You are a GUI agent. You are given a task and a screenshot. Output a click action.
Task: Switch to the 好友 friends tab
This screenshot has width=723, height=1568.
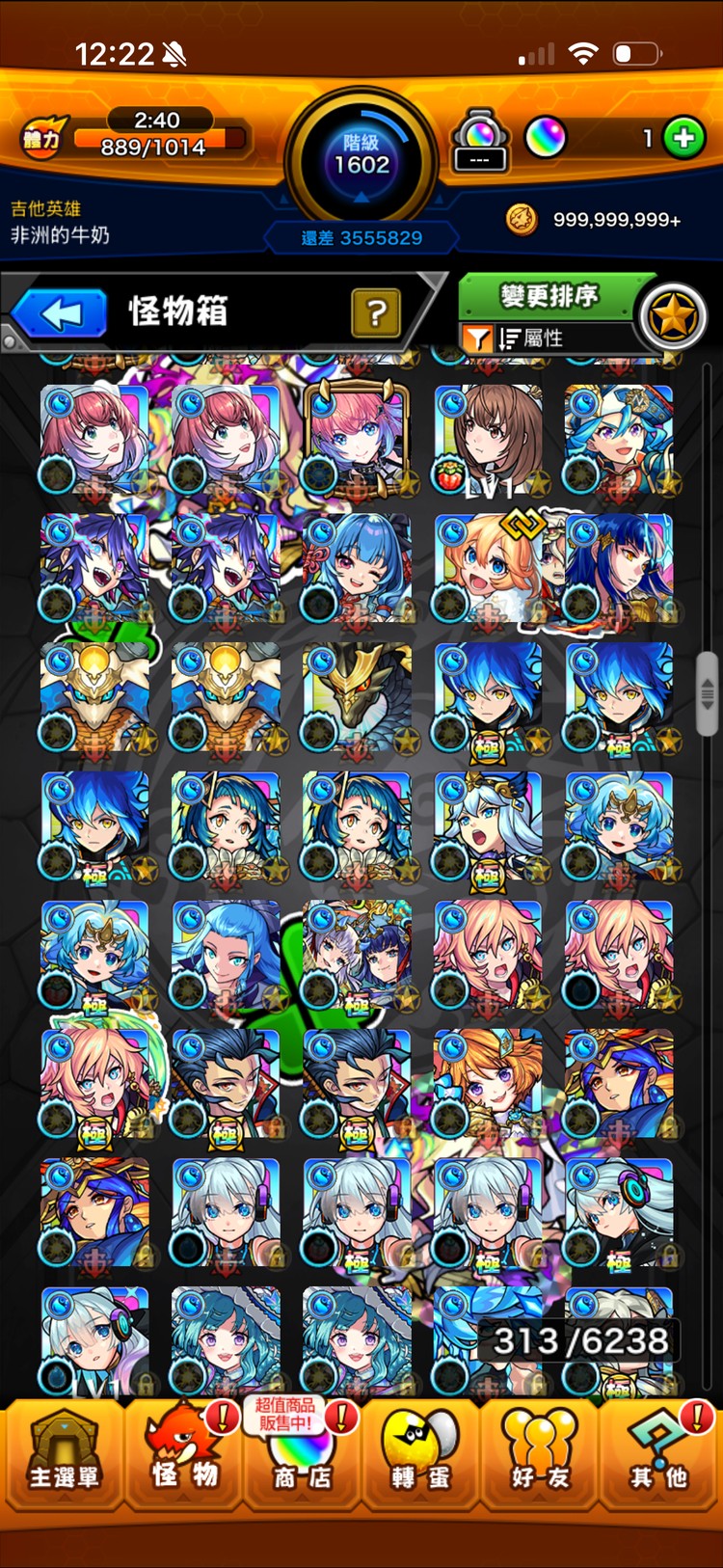point(540,1454)
